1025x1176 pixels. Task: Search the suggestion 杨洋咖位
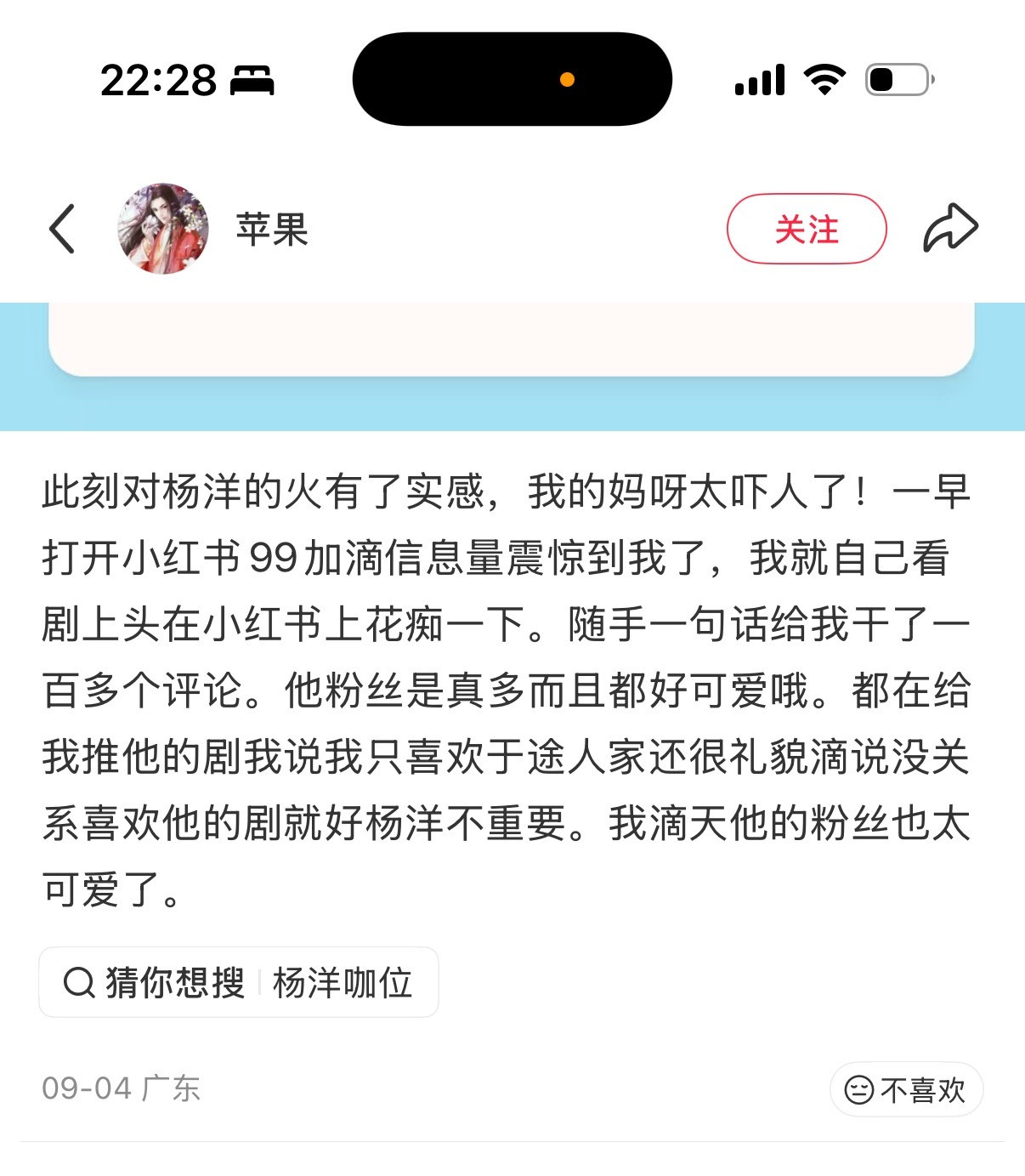(343, 982)
